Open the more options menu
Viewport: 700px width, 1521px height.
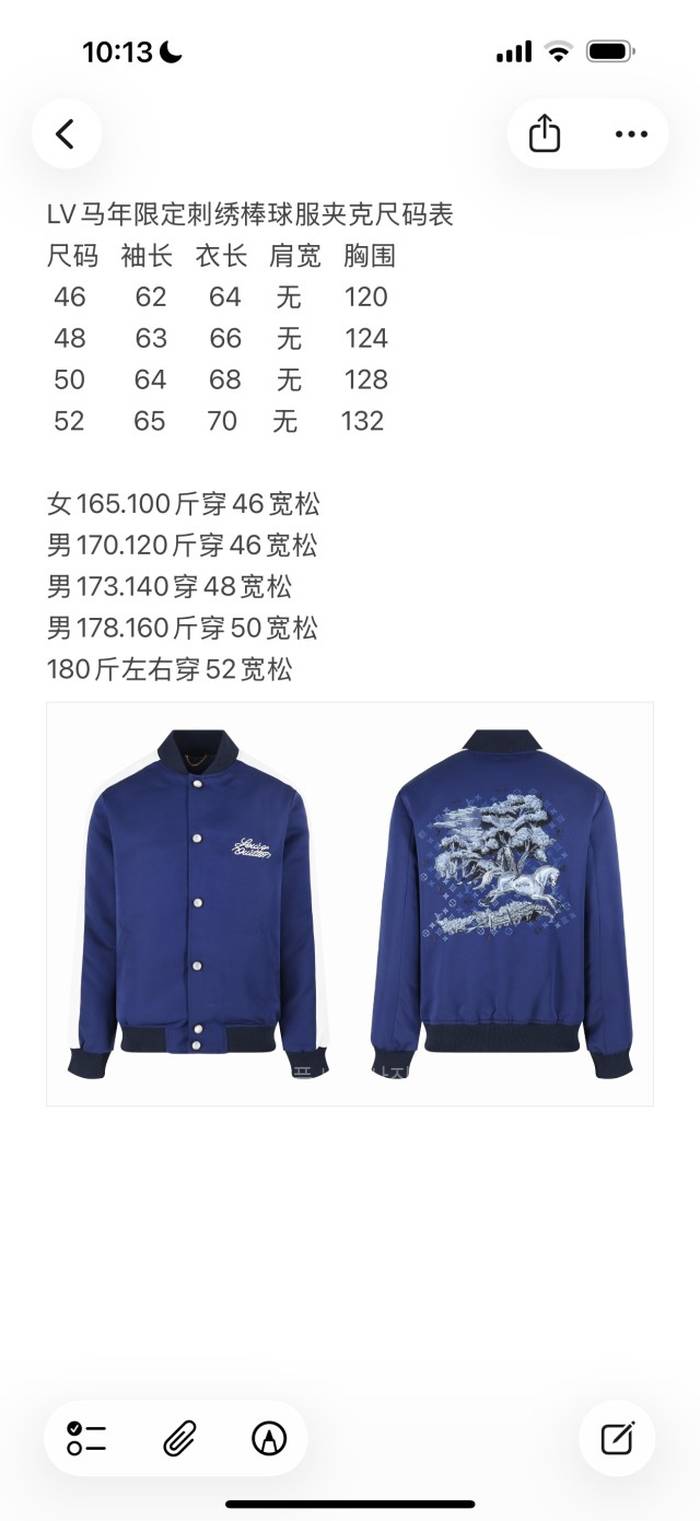pos(631,134)
